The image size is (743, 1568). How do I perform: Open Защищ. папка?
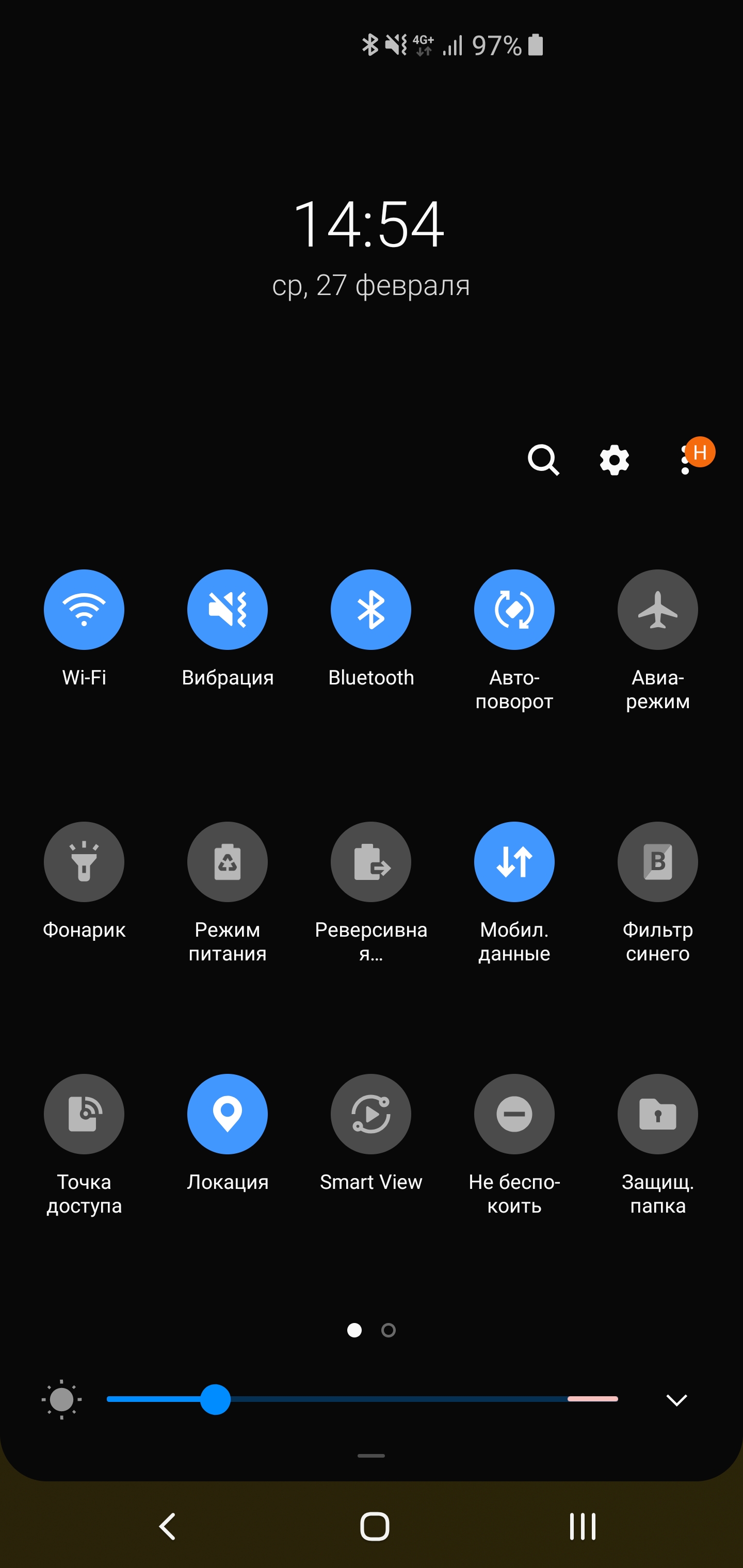(x=658, y=1113)
